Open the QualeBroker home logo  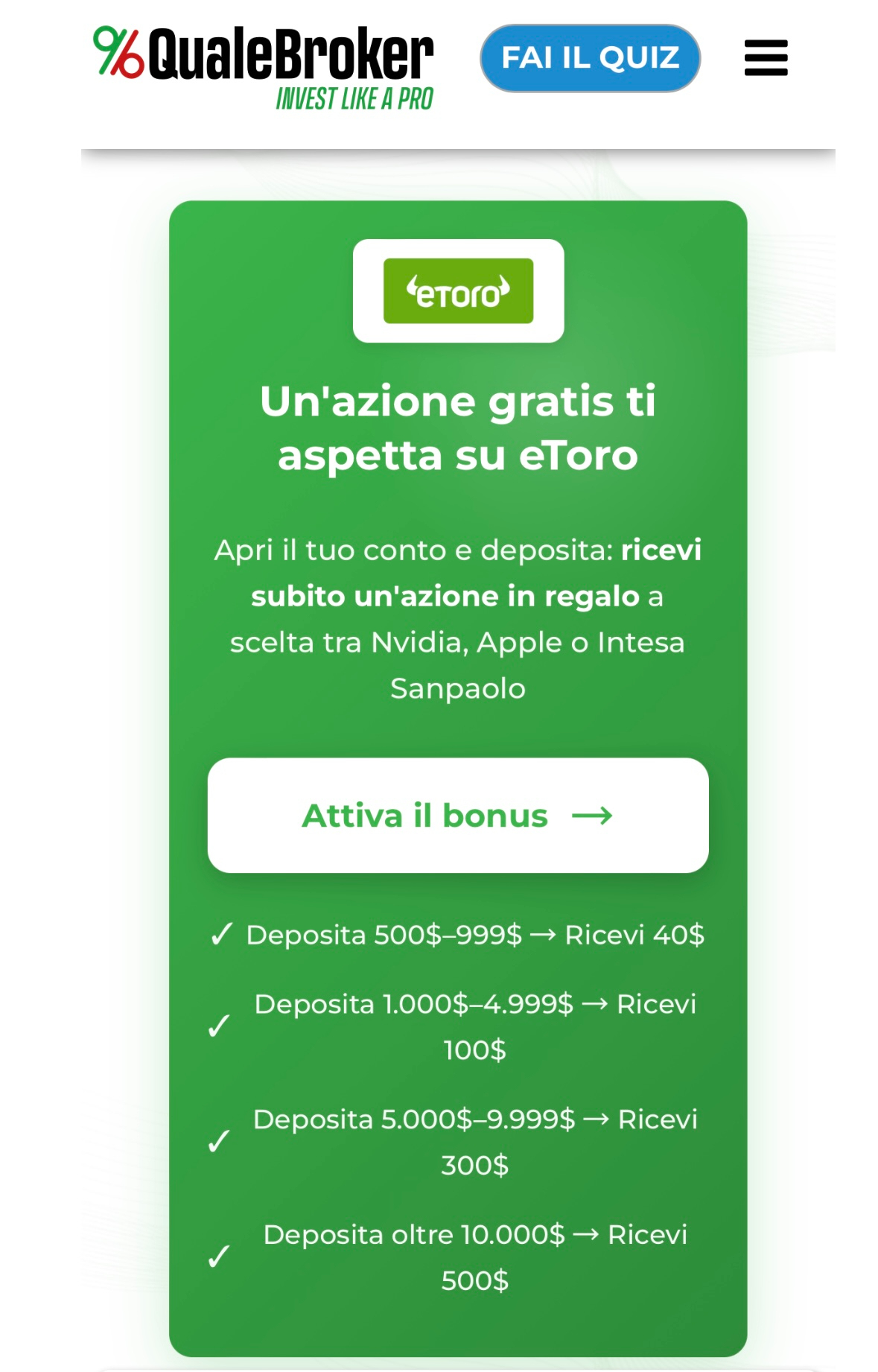(x=264, y=67)
